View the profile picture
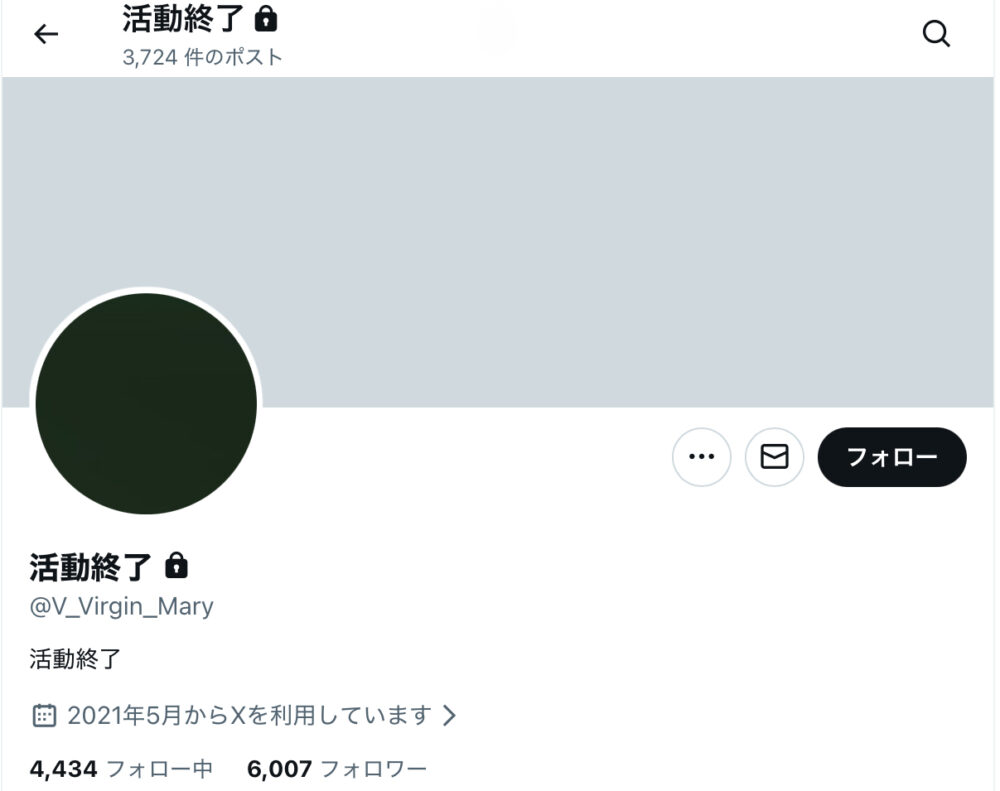Image resolution: width=1000 pixels, height=791 pixels. (146, 403)
